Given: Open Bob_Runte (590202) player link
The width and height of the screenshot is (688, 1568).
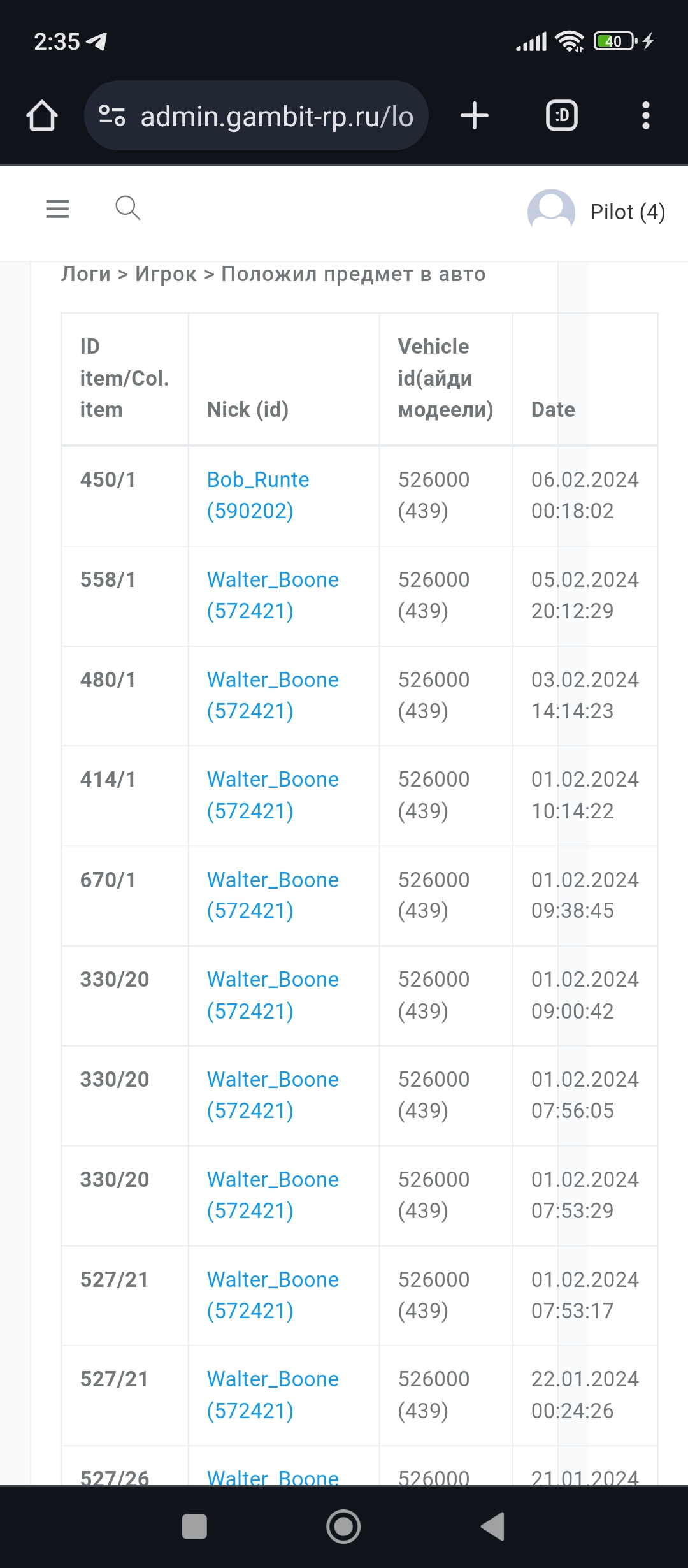Looking at the screenshot, I should (257, 495).
